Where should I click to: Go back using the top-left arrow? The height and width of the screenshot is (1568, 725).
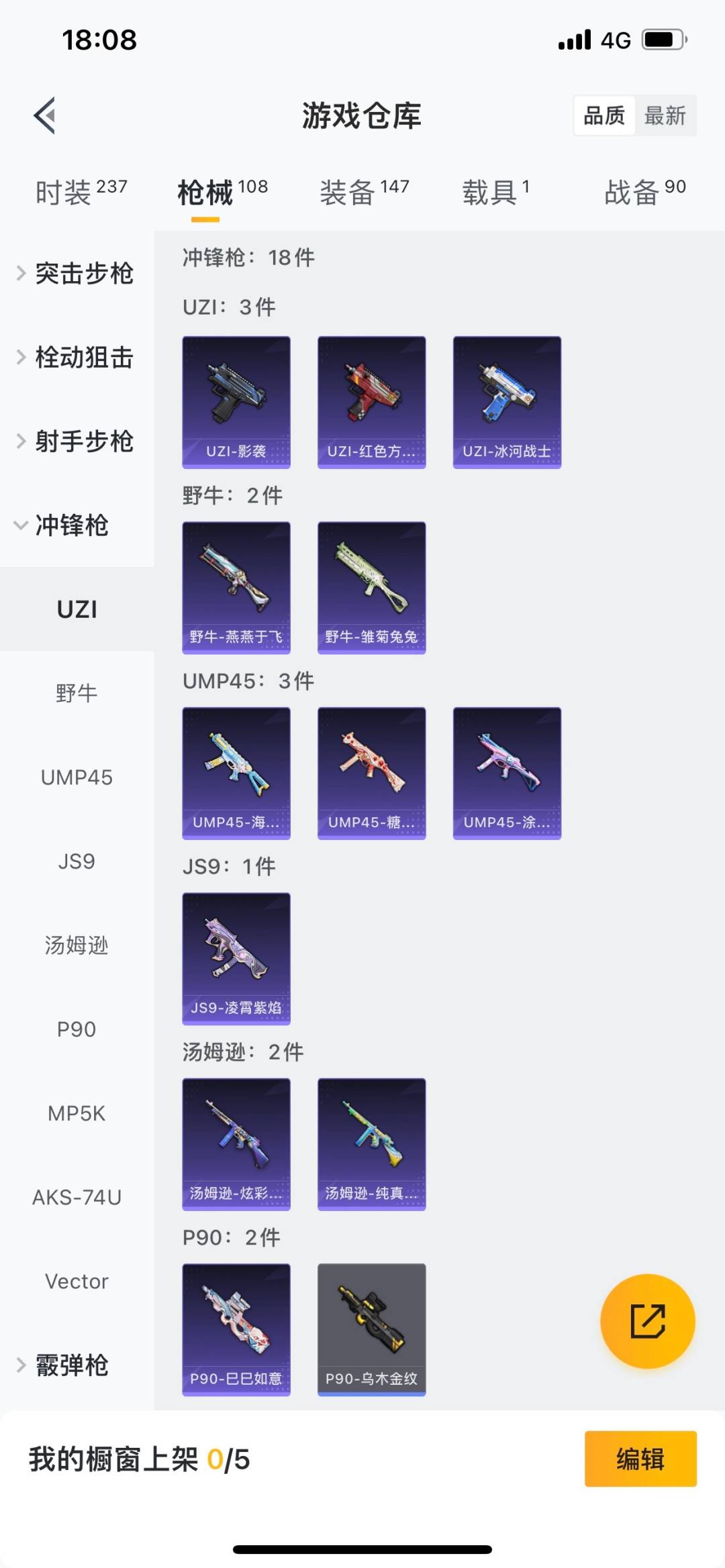pyautogui.click(x=45, y=116)
